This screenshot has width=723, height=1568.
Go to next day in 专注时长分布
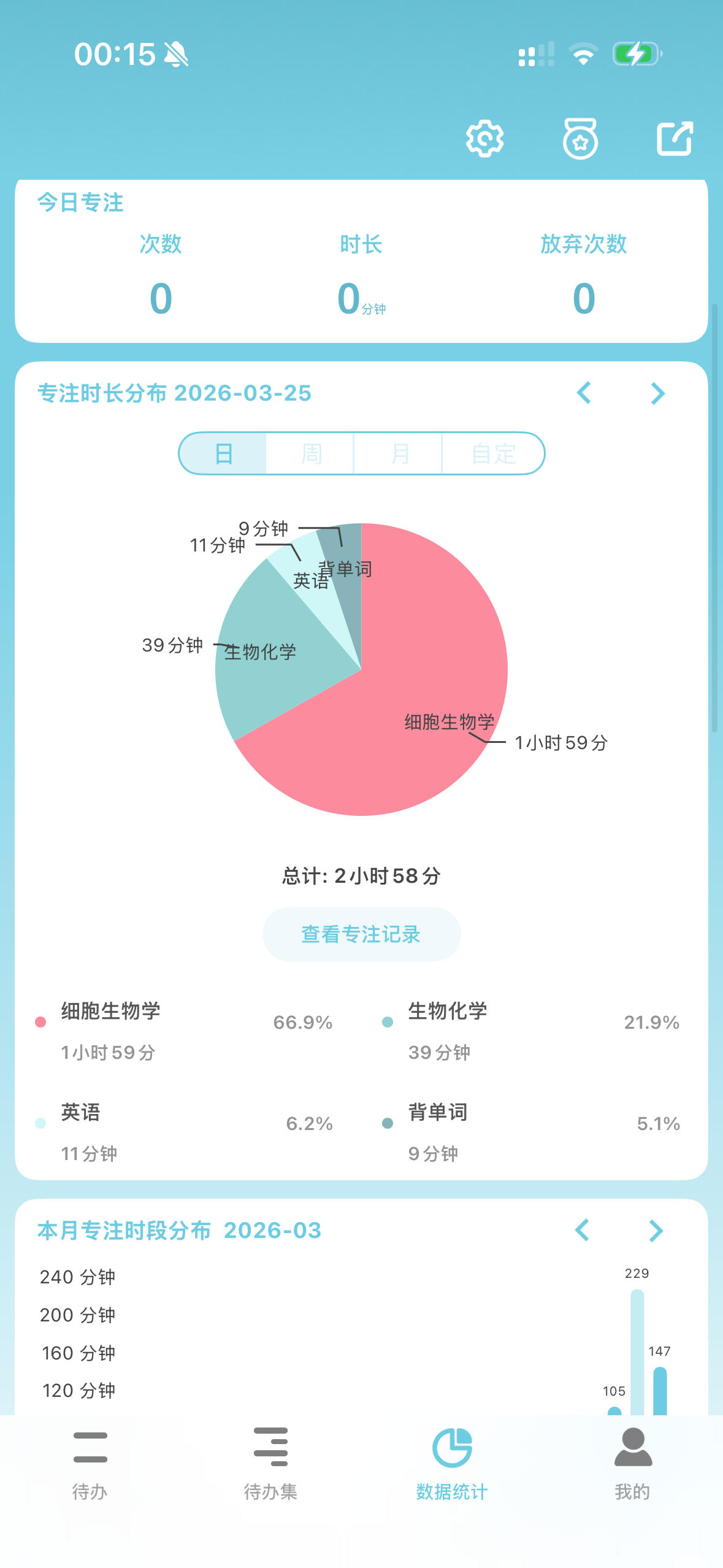tap(657, 393)
